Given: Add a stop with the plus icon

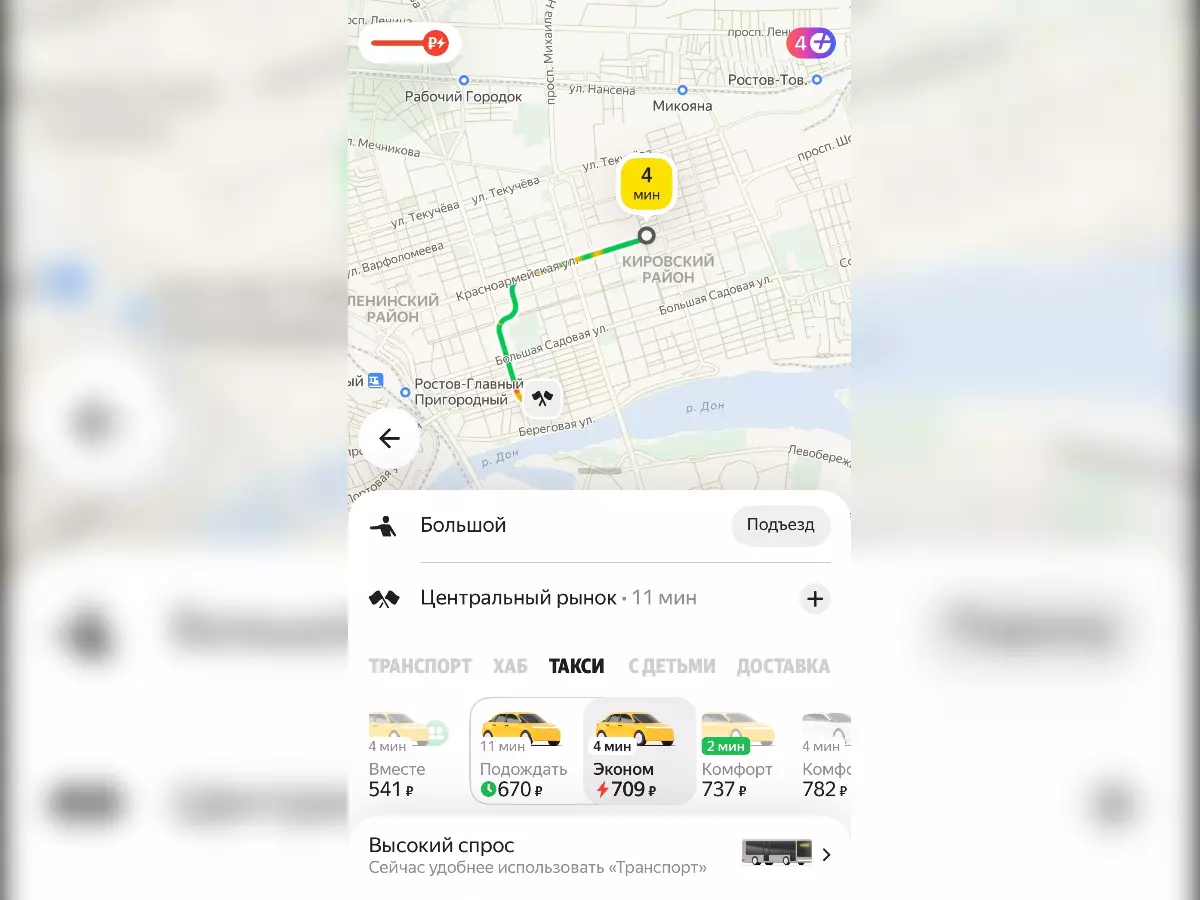Looking at the screenshot, I should (815, 599).
